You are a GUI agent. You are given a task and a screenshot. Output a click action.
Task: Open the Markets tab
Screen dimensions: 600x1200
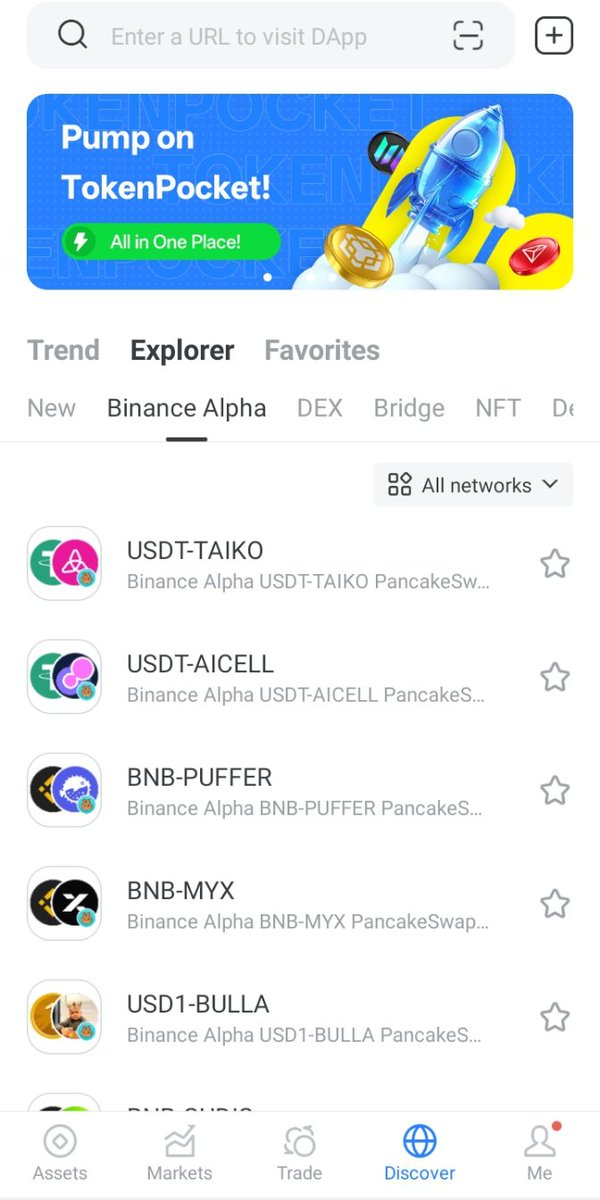click(x=180, y=1153)
